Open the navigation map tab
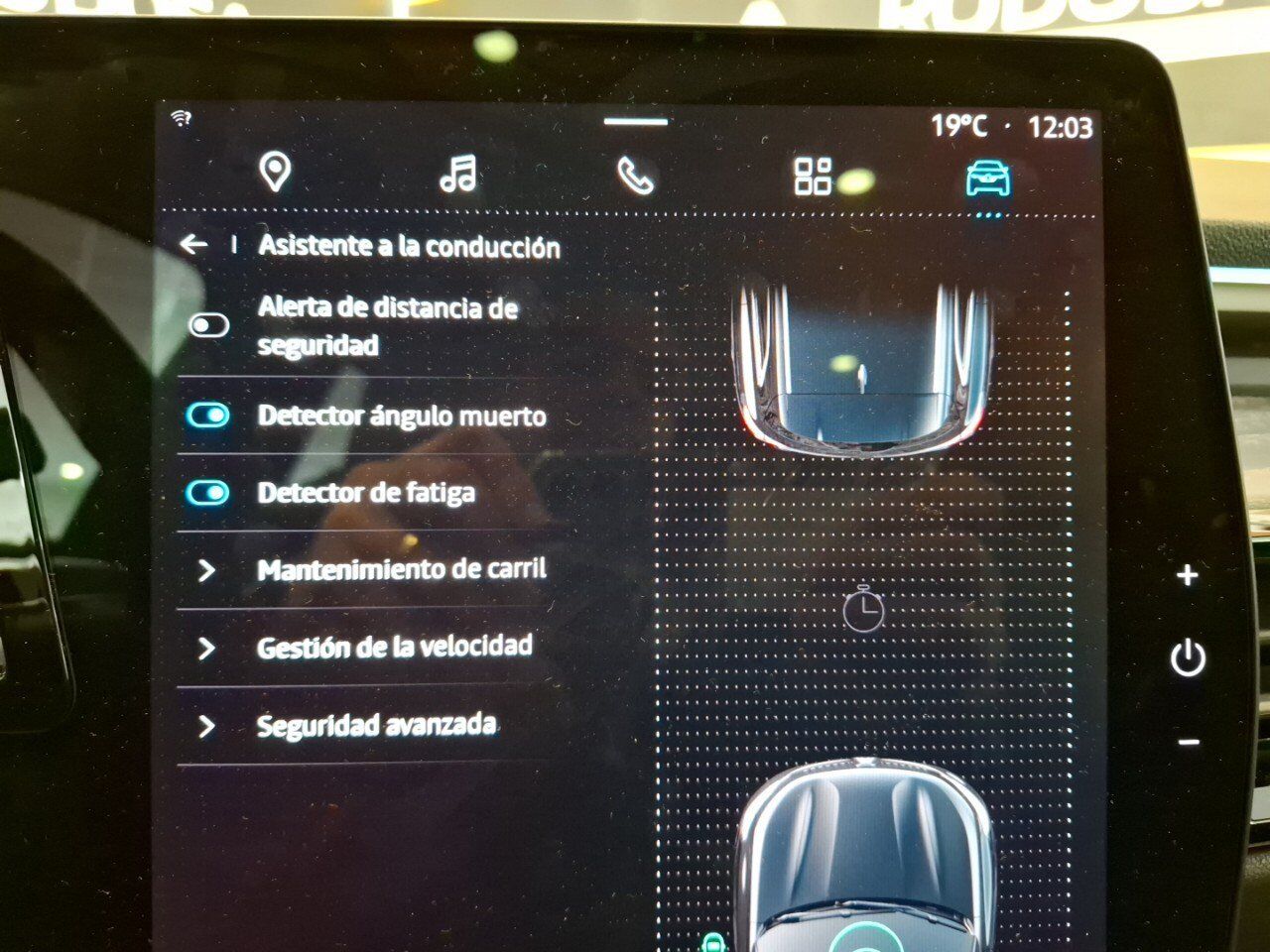The image size is (1270, 952). (x=275, y=173)
